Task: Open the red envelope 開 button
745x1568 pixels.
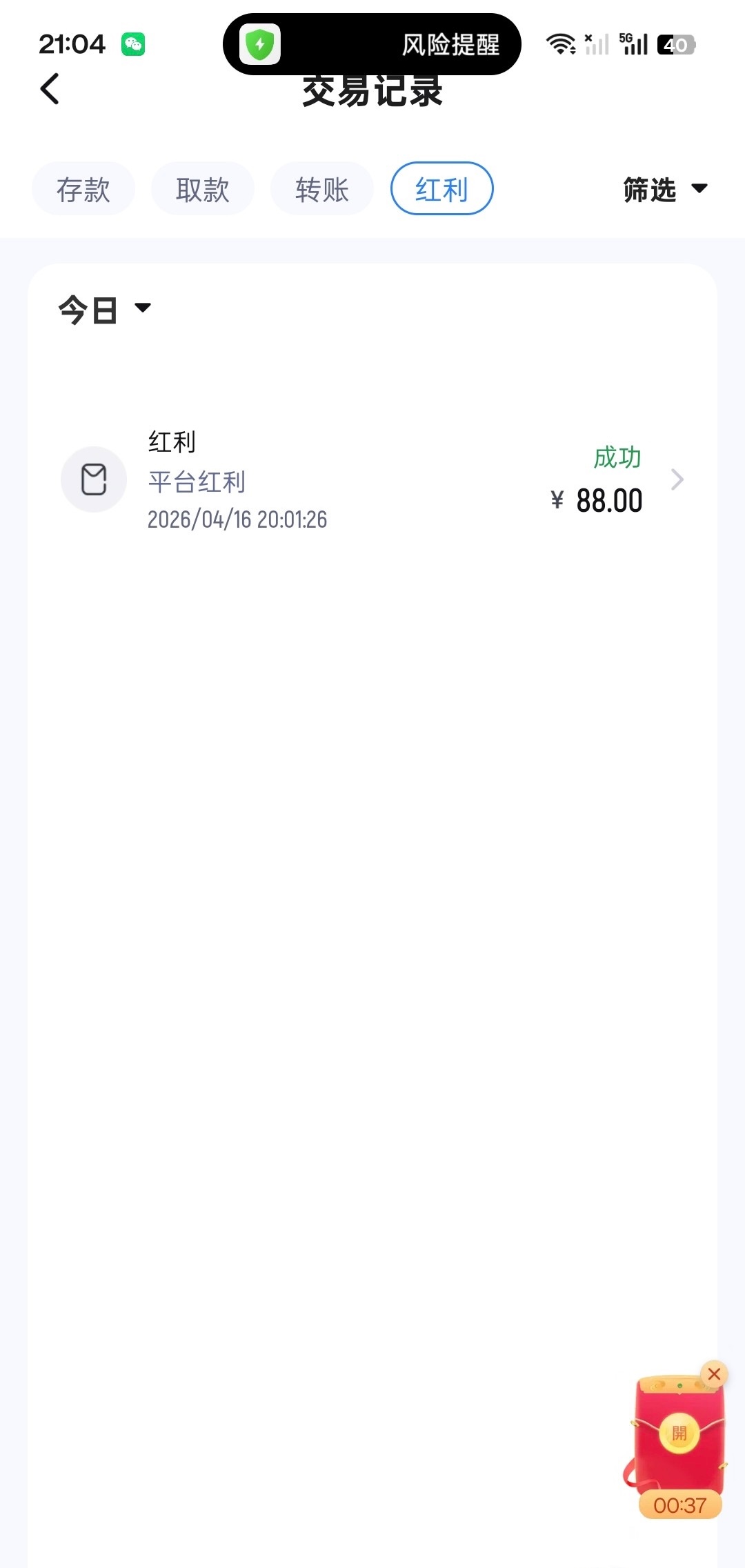Action: (679, 1434)
